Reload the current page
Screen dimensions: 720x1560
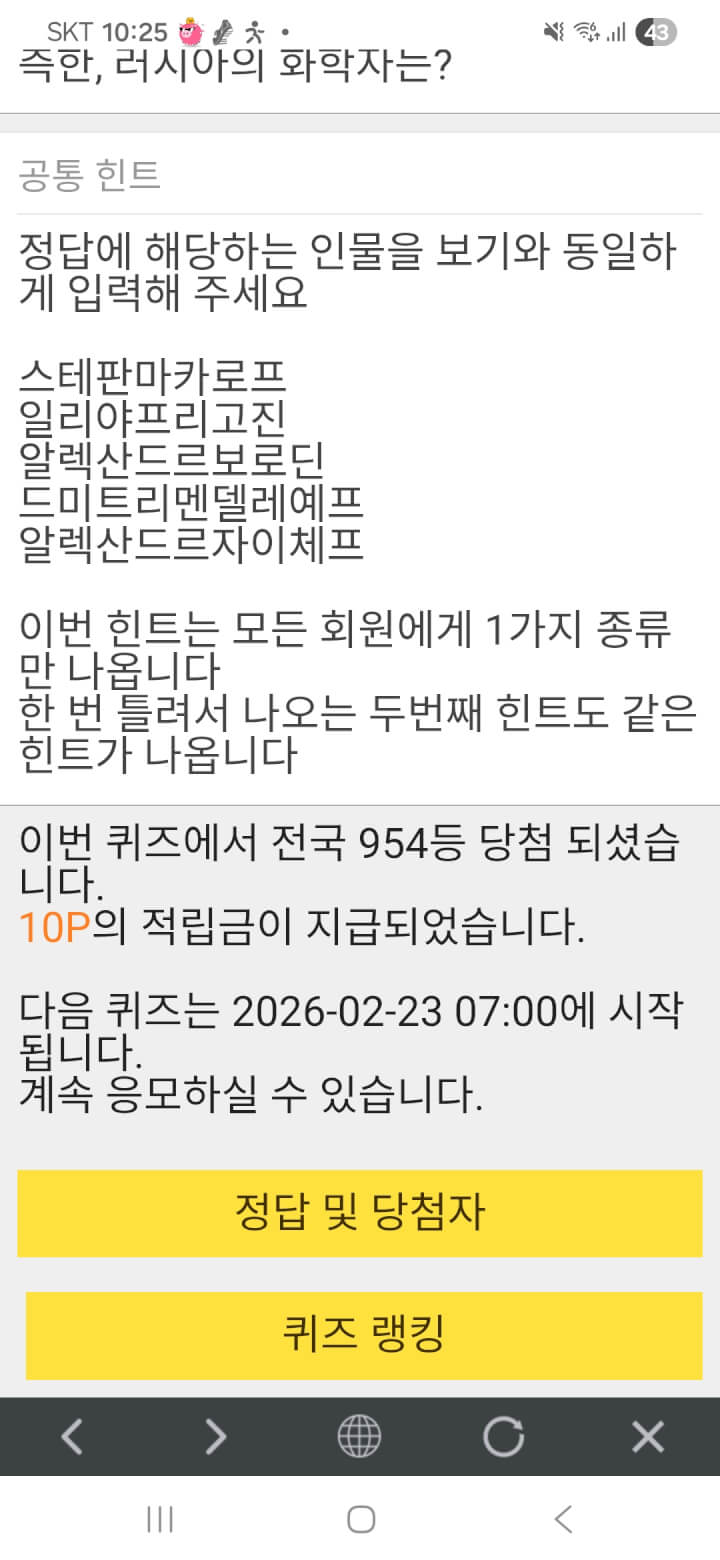pos(503,1437)
